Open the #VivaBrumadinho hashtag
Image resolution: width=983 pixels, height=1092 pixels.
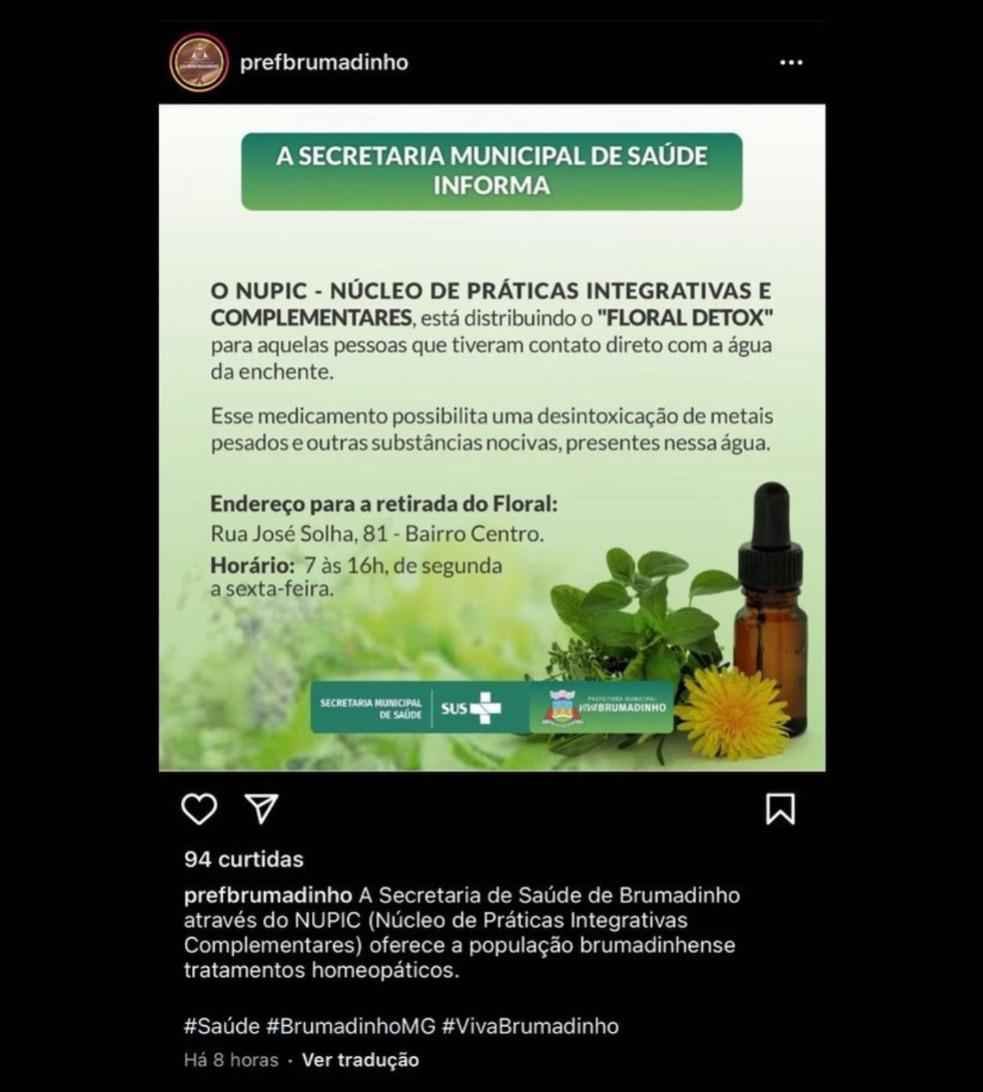530,1026
